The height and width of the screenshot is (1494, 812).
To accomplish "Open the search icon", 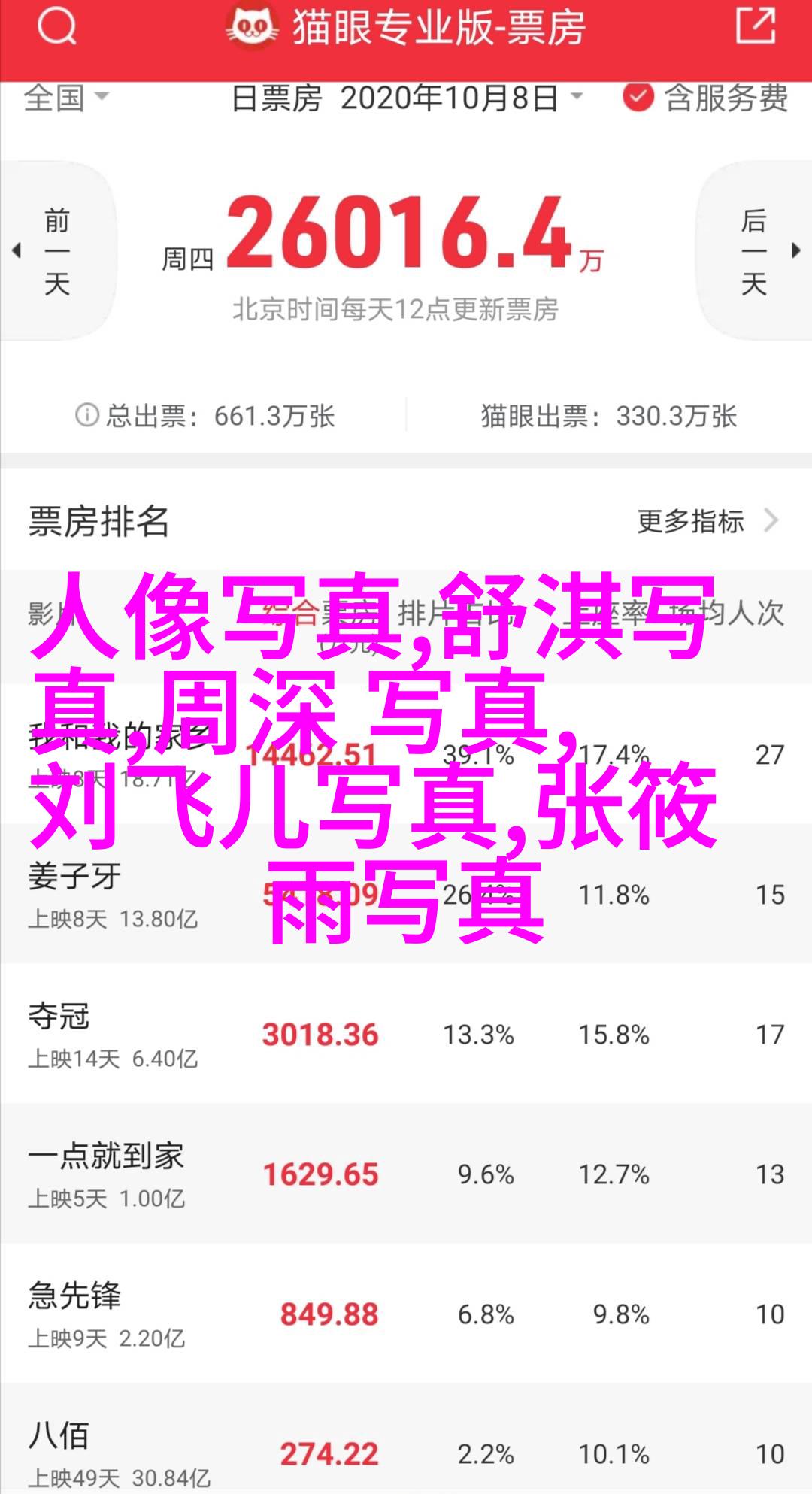I will pyautogui.click(x=56, y=29).
